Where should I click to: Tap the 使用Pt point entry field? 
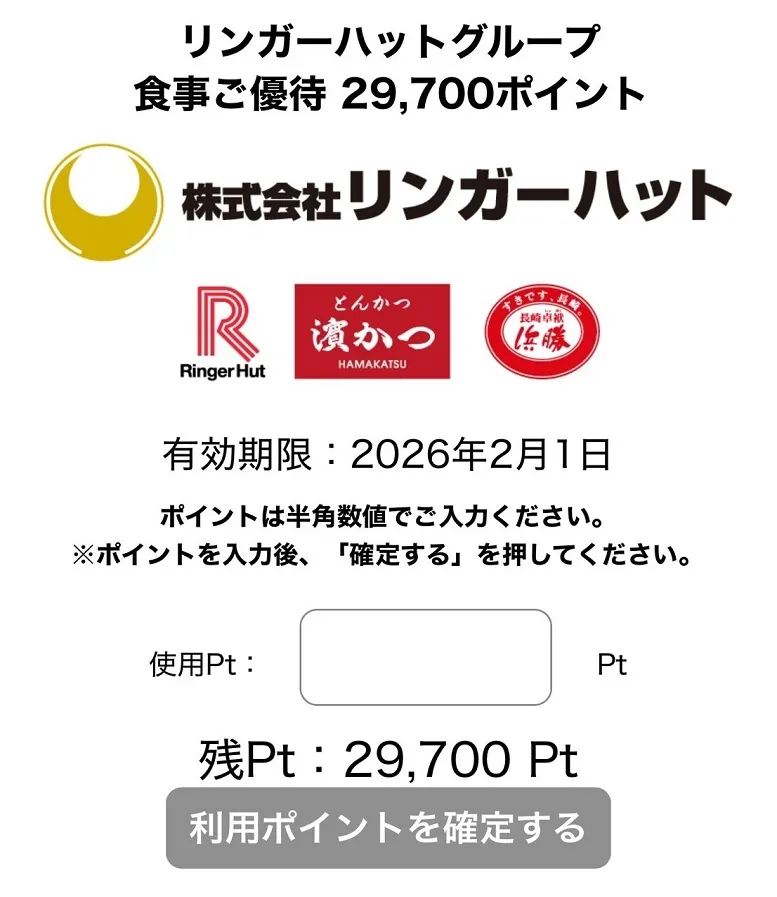coord(425,657)
